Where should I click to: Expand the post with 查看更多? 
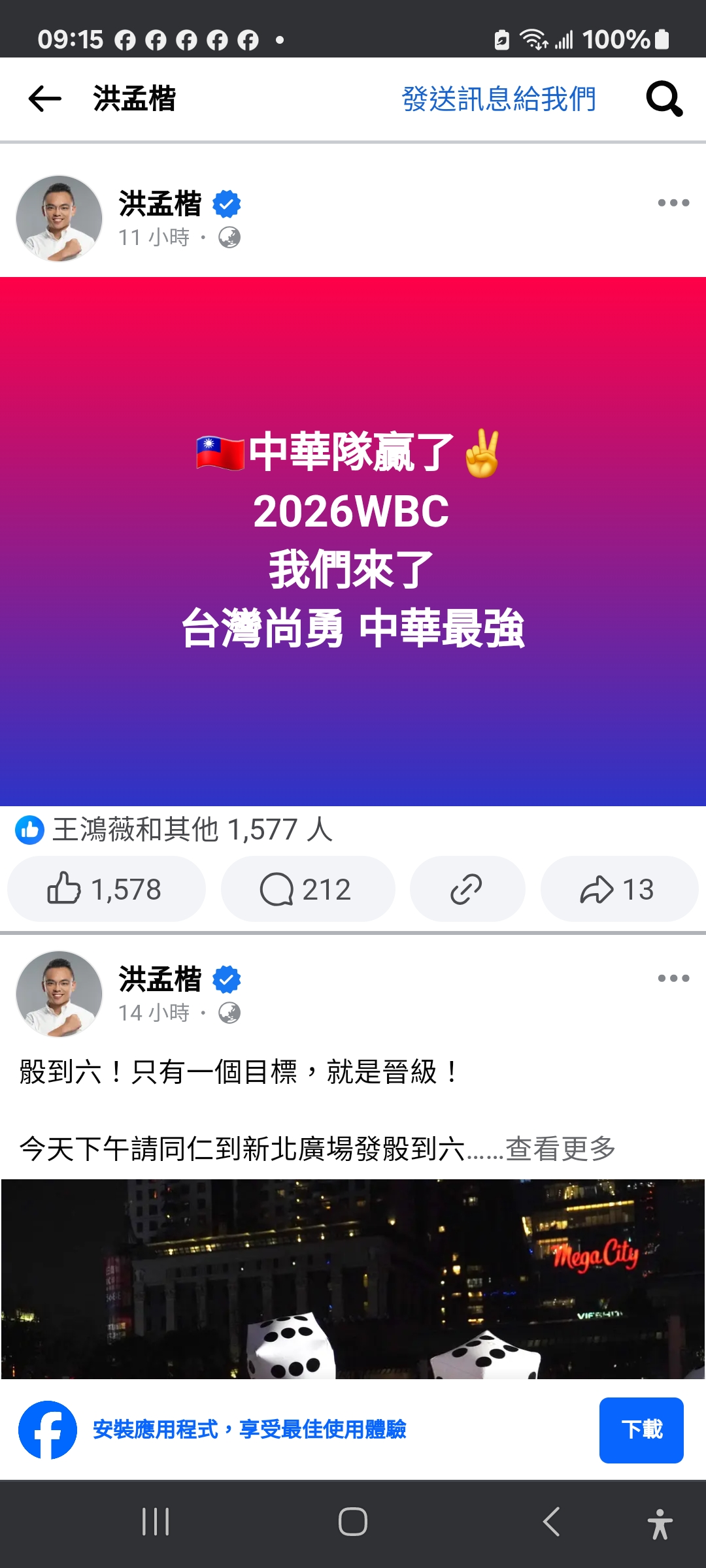(561, 1149)
